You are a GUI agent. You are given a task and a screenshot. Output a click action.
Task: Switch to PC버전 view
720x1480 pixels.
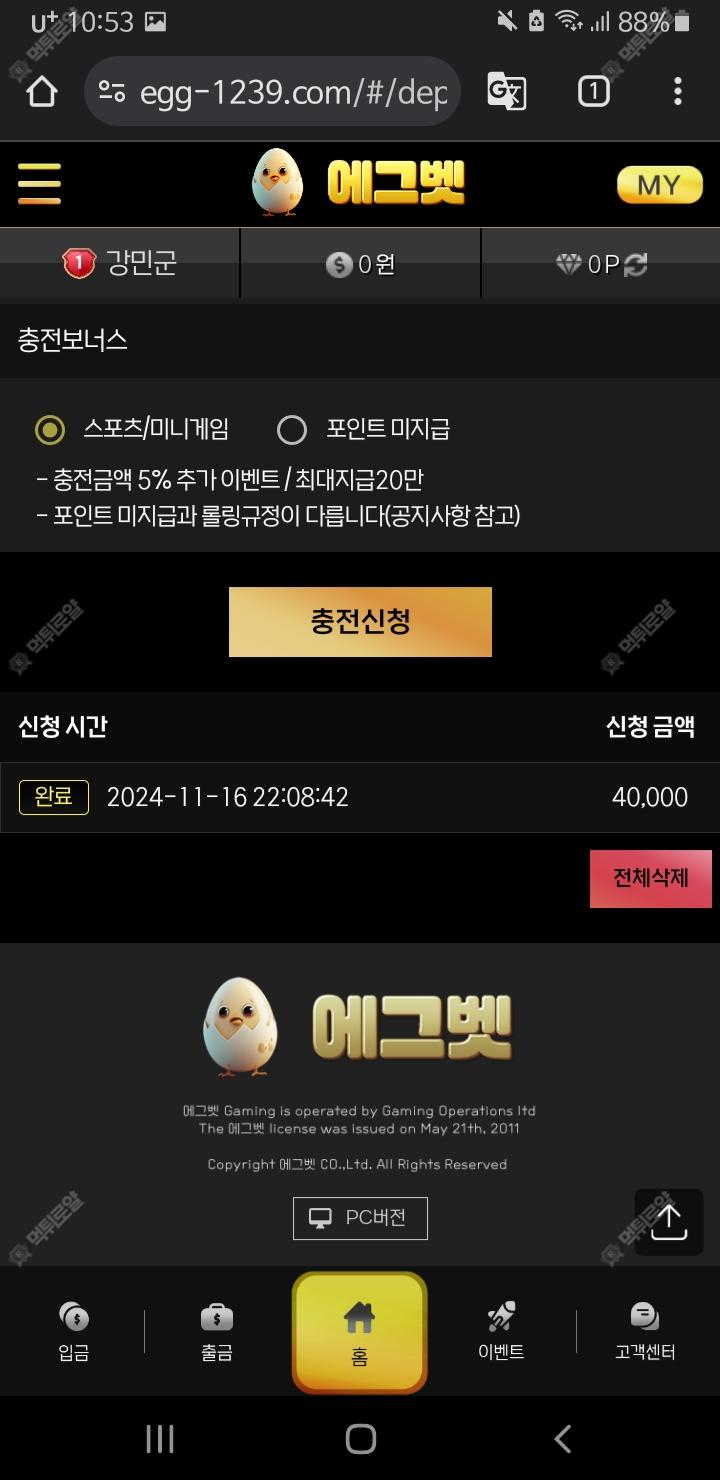point(360,1218)
